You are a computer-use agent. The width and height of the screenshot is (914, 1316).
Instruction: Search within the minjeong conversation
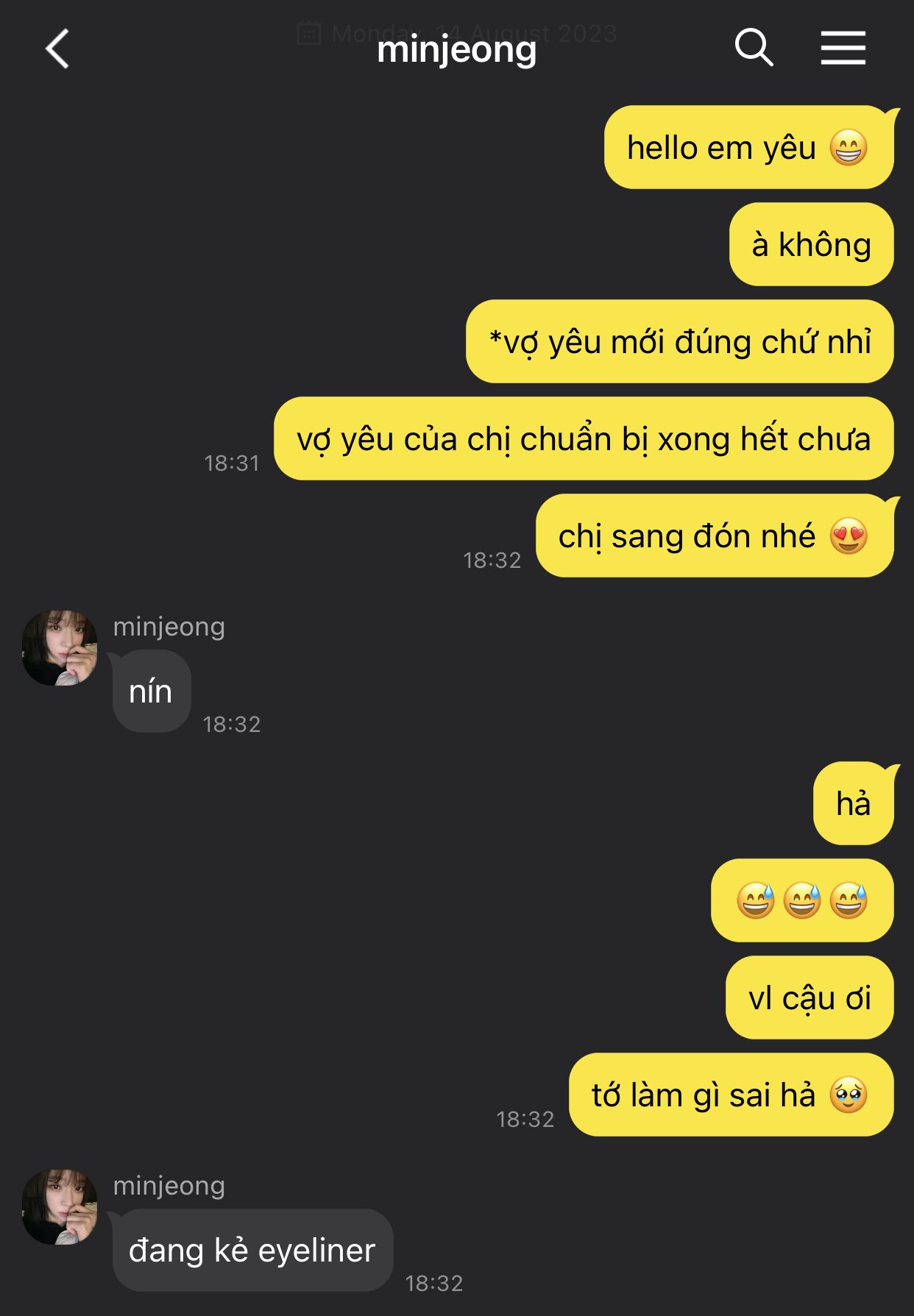coord(754,49)
